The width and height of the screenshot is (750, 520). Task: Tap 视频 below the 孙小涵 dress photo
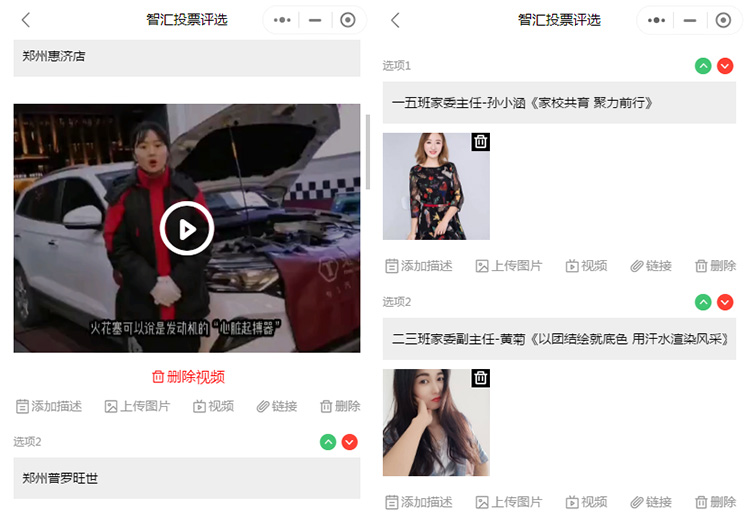586,266
